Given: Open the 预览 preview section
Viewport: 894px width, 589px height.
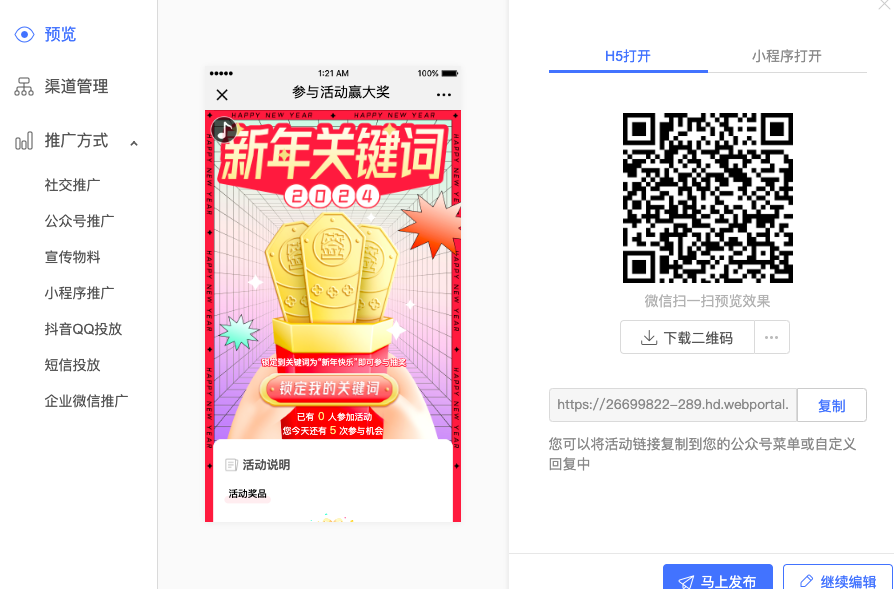Looking at the screenshot, I should point(59,34).
